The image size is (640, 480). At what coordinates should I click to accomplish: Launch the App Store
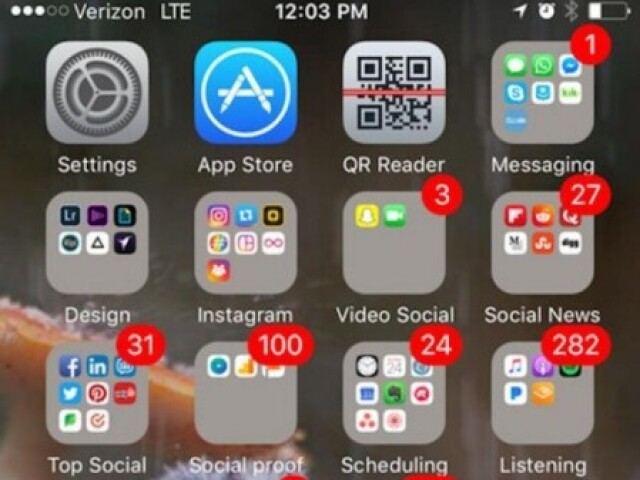pyautogui.click(x=245, y=92)
